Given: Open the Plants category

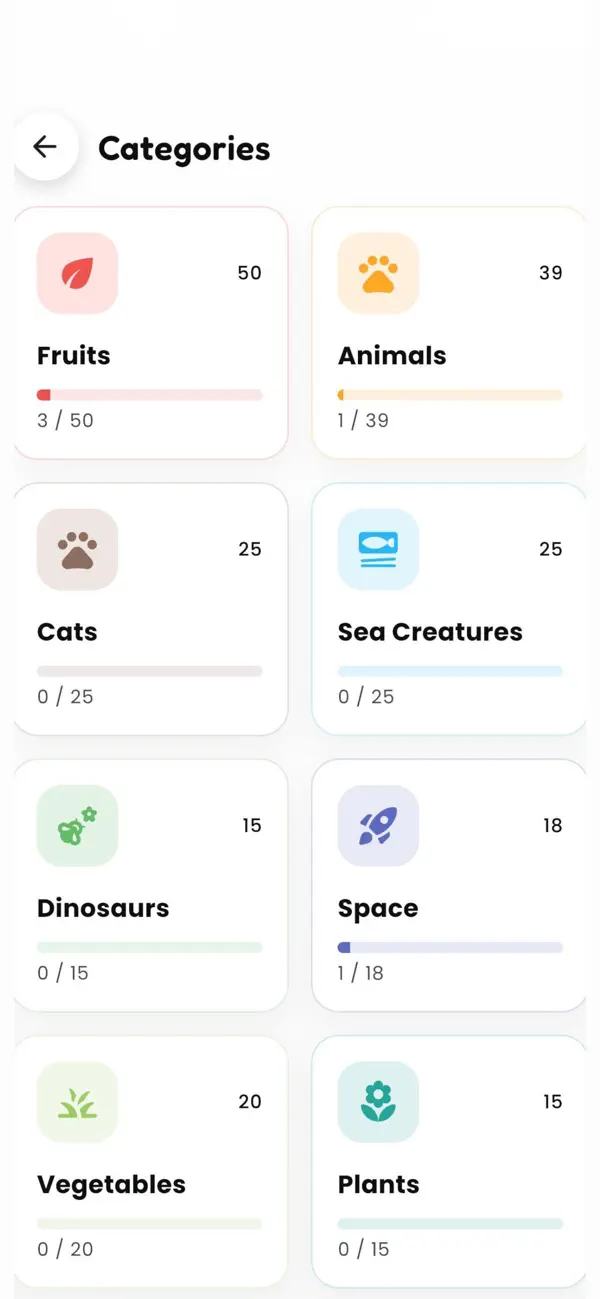Looking at the screenshot, I should (449, 1161).
